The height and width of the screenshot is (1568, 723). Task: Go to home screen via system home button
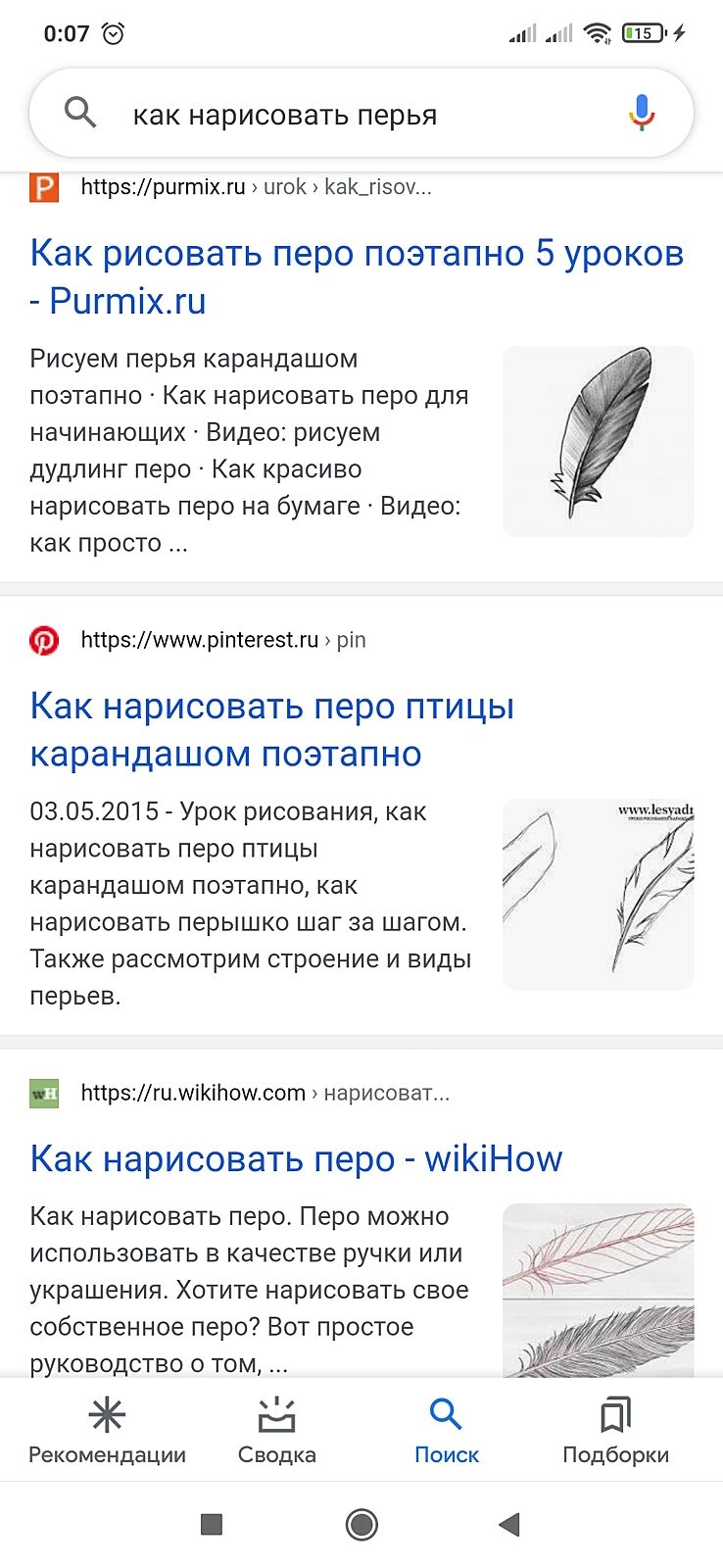361,1524
